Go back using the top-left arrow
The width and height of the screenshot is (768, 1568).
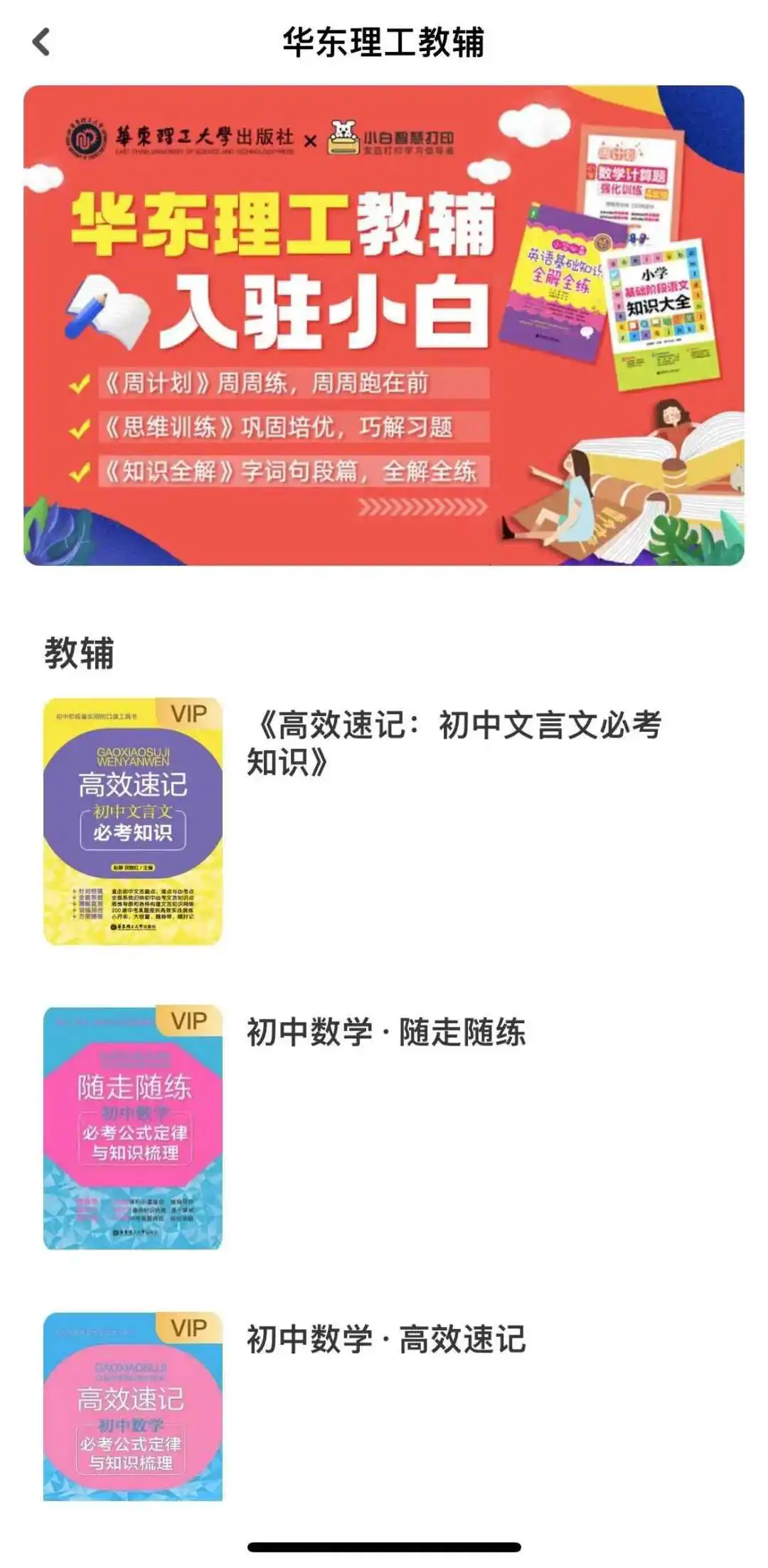pyautogui.click(x=41, y=41)
